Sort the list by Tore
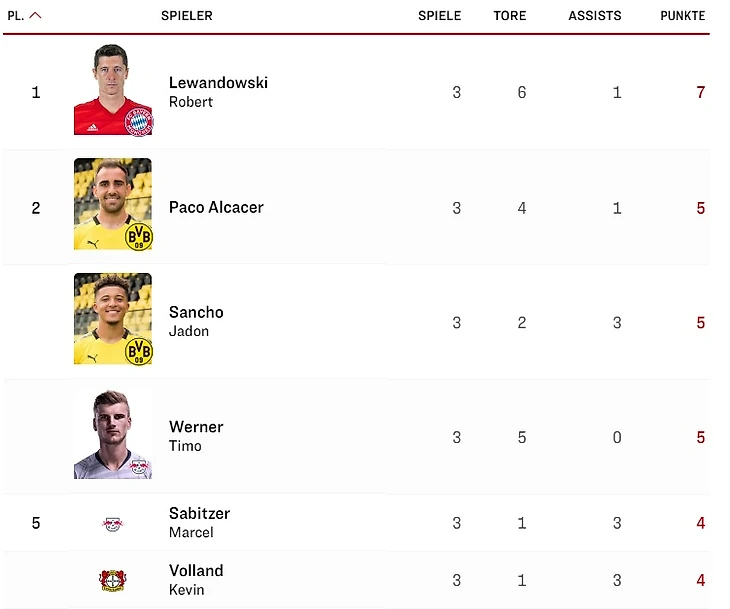 click(509, 16)
